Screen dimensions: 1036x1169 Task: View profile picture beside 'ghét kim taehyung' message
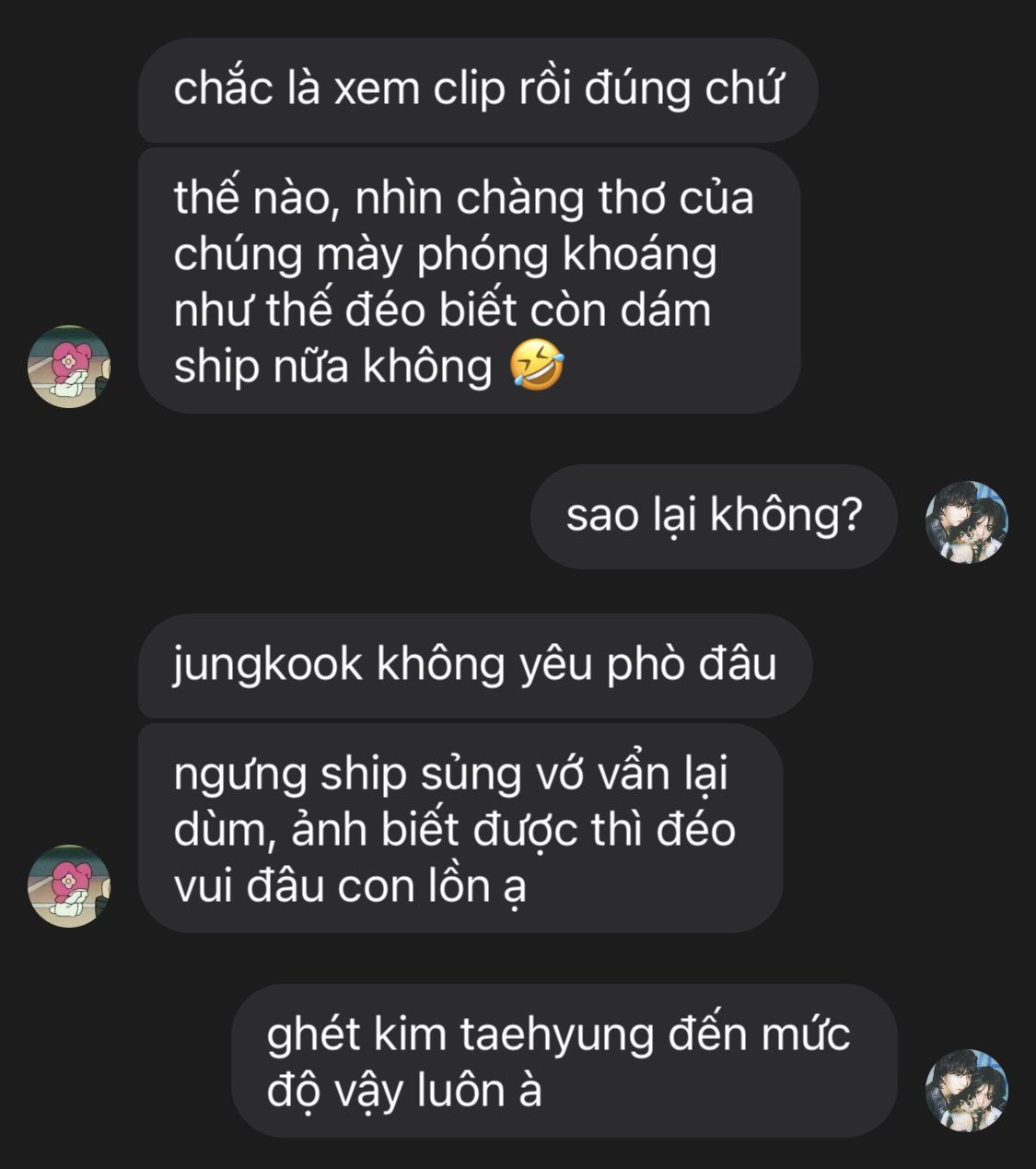tap(966, 1090)
